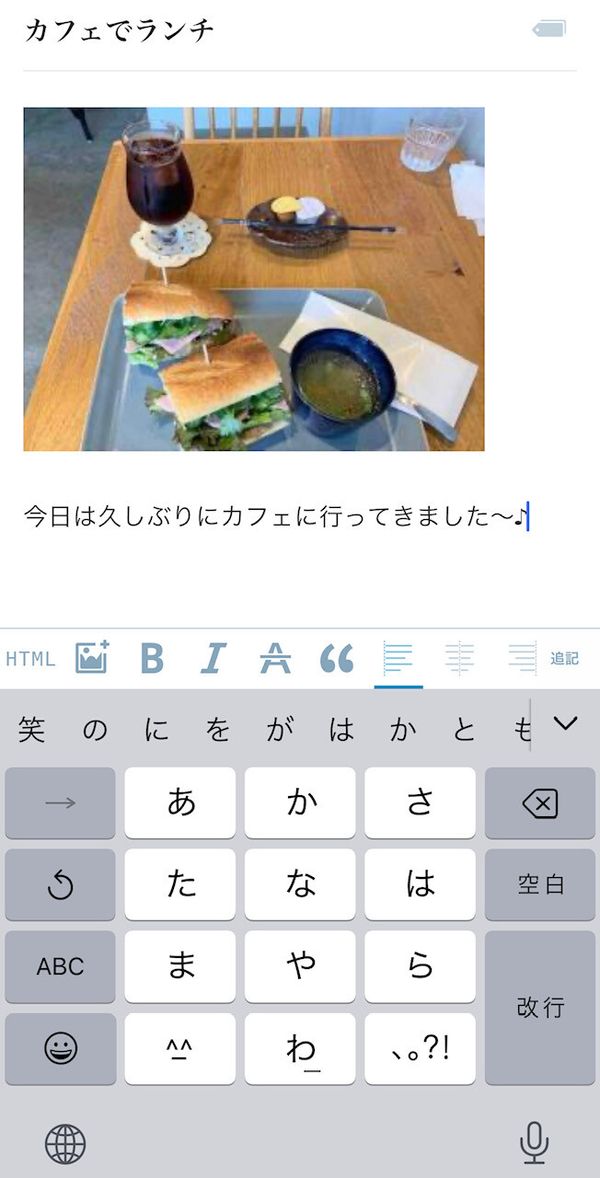Screen dimensions: 600x1178
Task: Switch keyboard to ABC mode
Action: (60, 967)
